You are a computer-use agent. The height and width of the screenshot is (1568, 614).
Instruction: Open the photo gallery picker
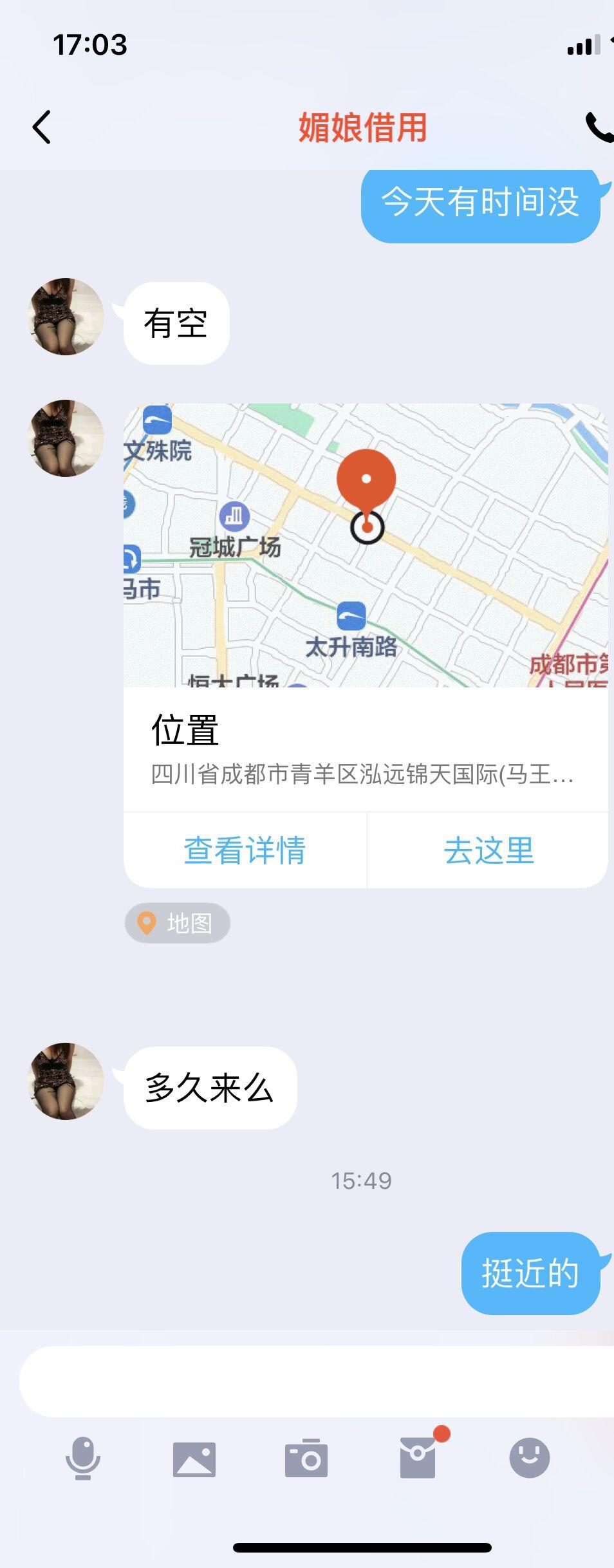coord(194,1459)
